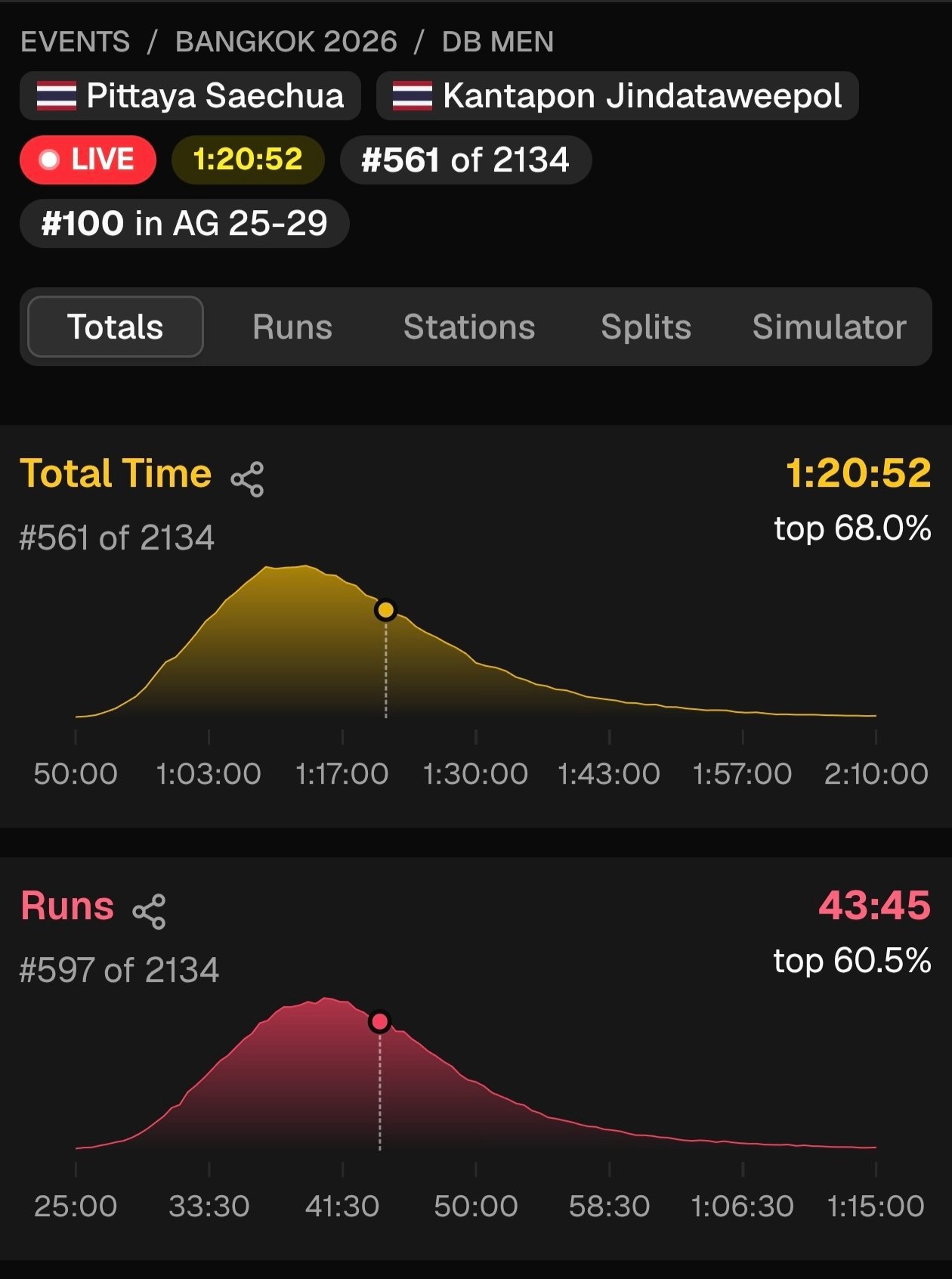Share the Runs chart

149,911
